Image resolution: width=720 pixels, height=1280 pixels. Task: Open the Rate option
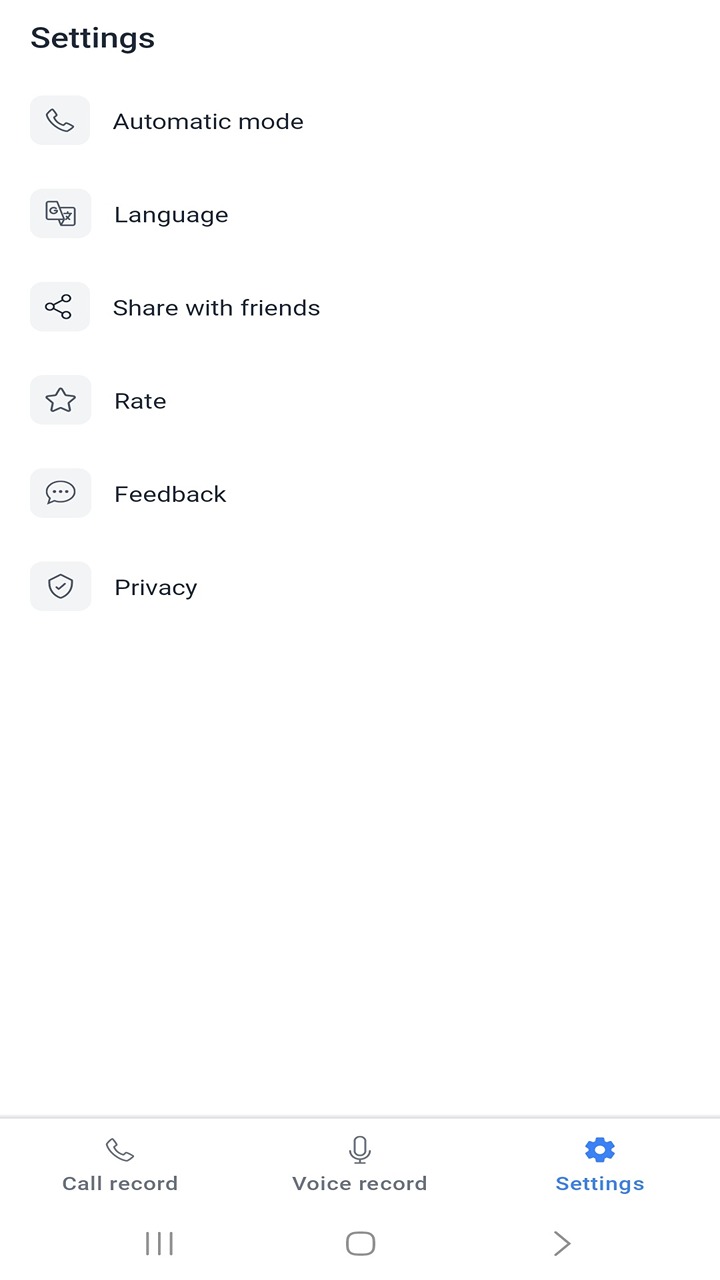(140, 400)
